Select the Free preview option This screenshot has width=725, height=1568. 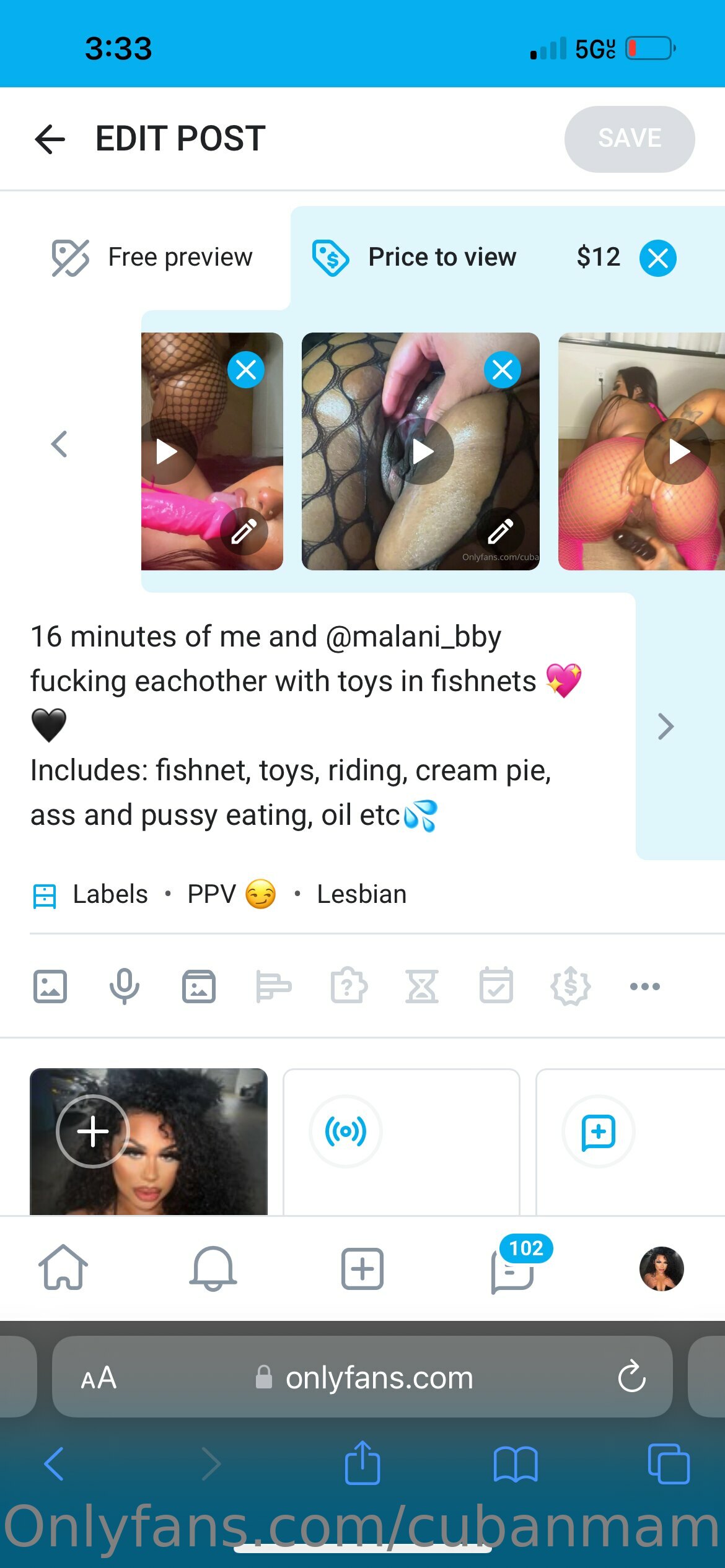tap(152, 258)
